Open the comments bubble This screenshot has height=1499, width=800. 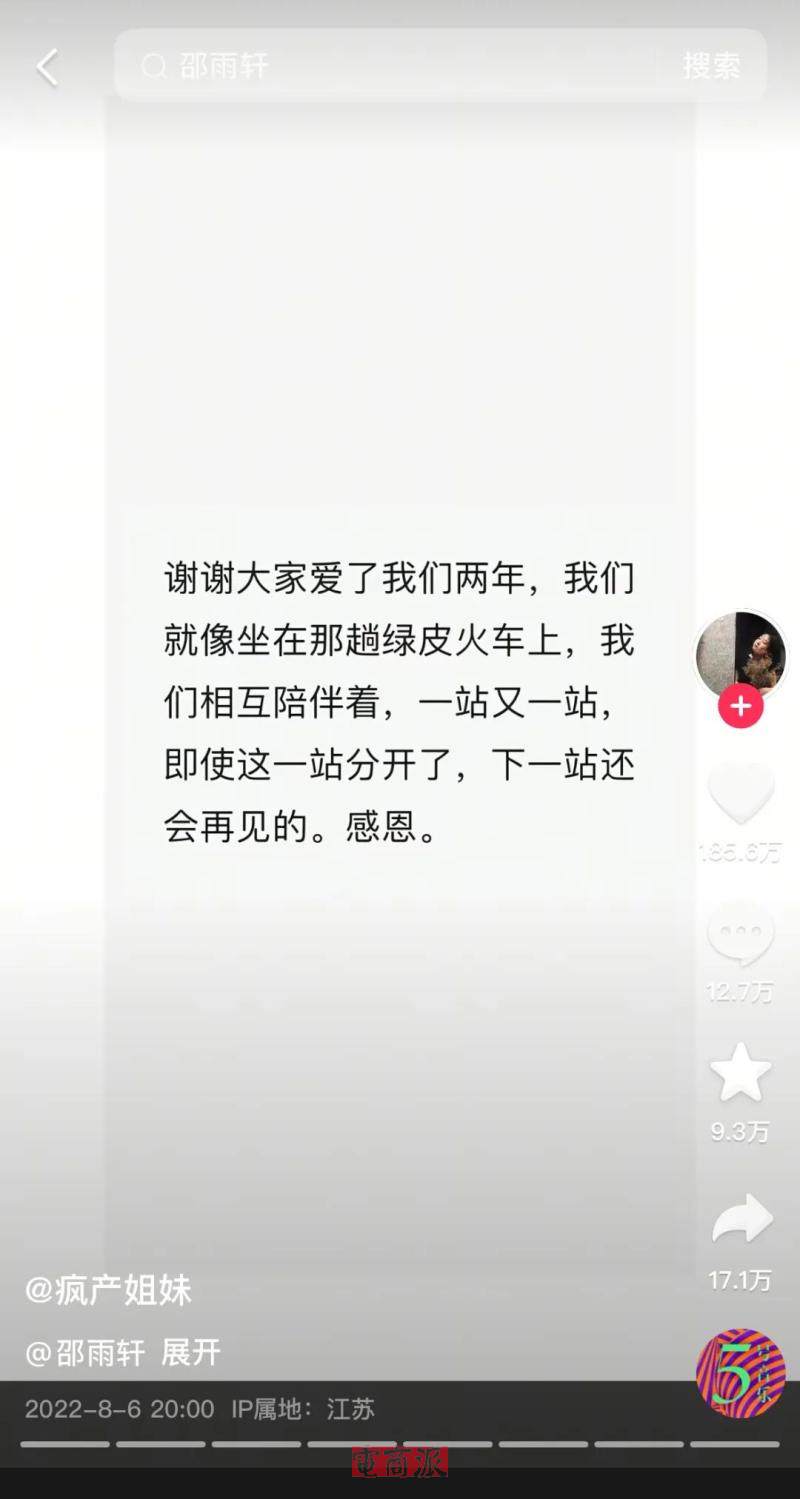click(740, 937)
